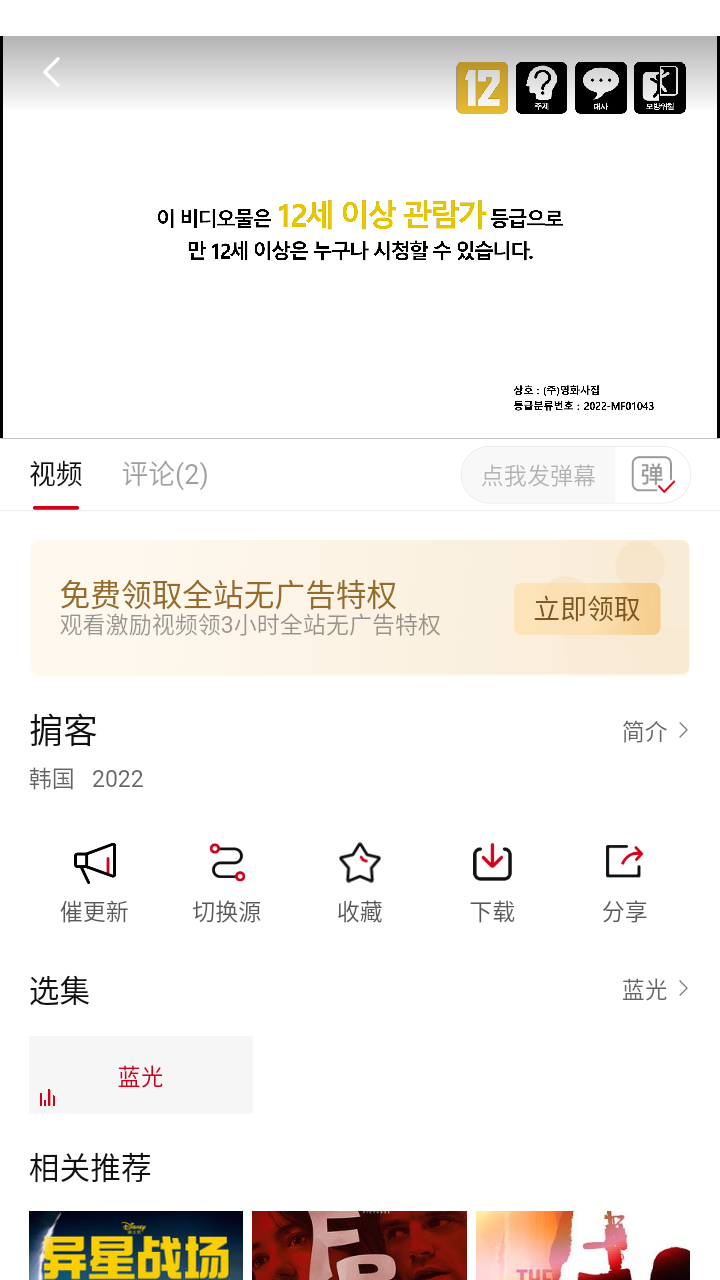
Task: Open the 异星战场 recommended movie
Action: (136, 1245)
